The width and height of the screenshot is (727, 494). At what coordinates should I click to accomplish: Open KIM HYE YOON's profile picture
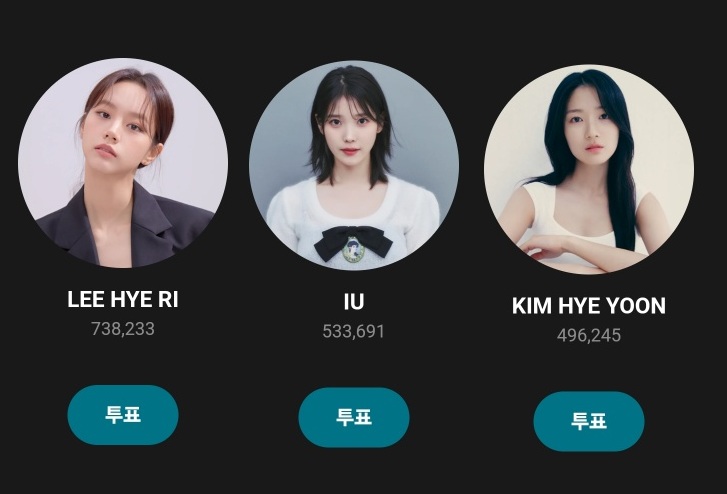click(x=589, y=170)
